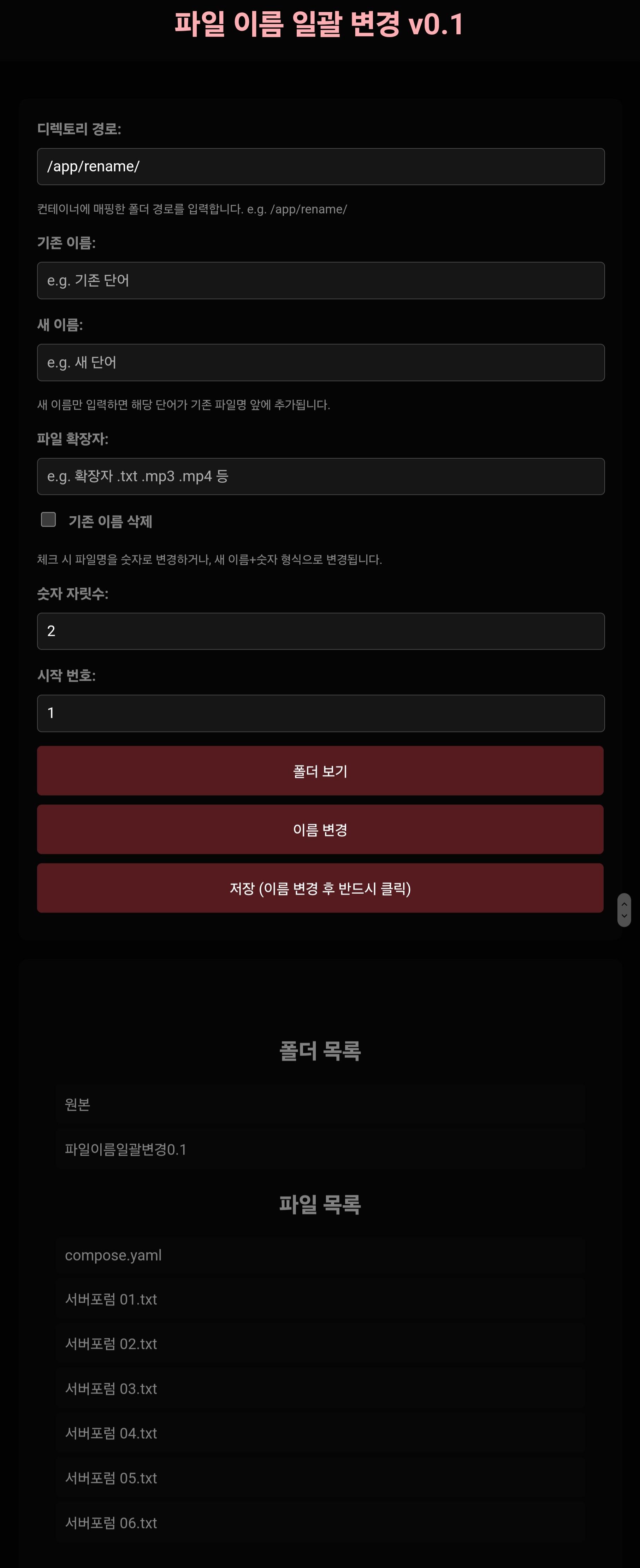
Task: Edit the 숫자 자릿수 field
Action: [321, 630]
